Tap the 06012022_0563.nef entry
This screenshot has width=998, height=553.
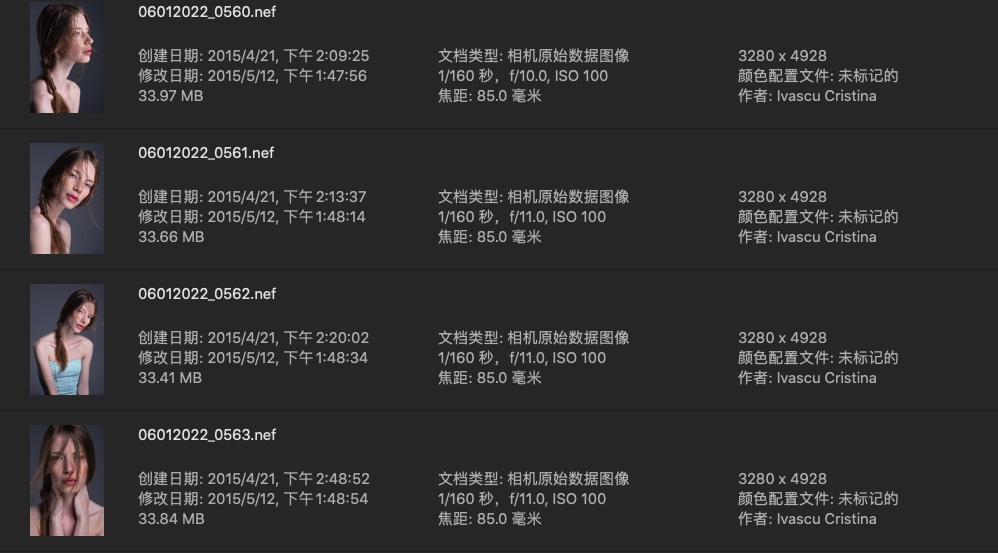coord(206,435)
